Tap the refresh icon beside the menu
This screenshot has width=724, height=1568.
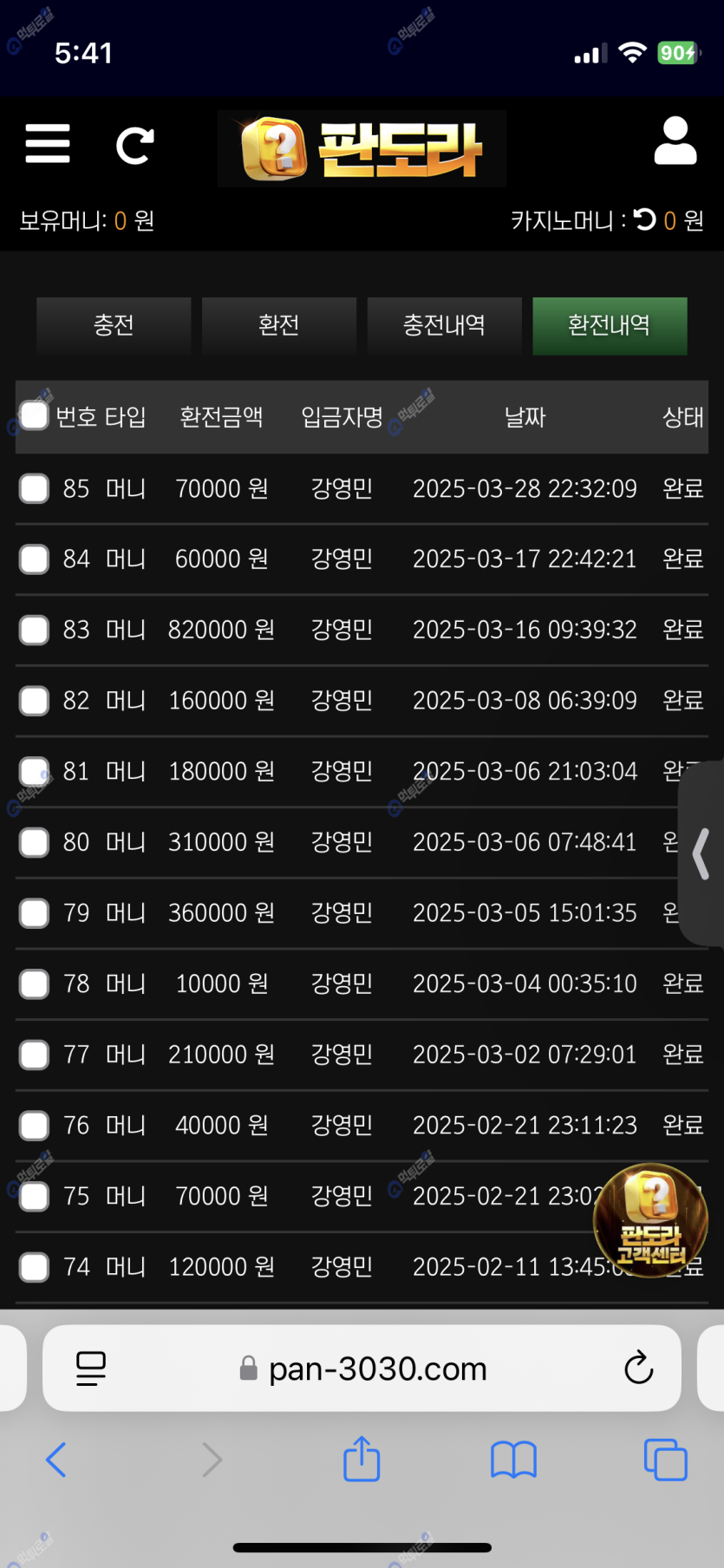[x=135, y=146]
